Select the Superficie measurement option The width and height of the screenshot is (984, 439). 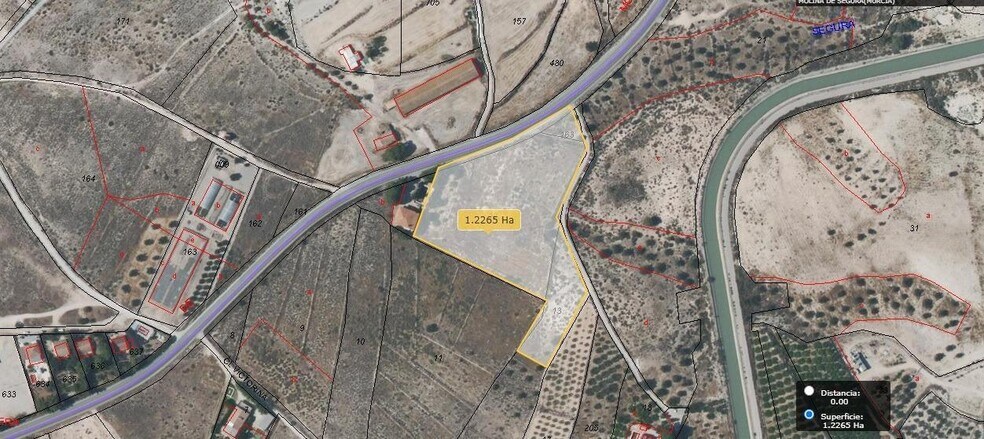point(808,415)
